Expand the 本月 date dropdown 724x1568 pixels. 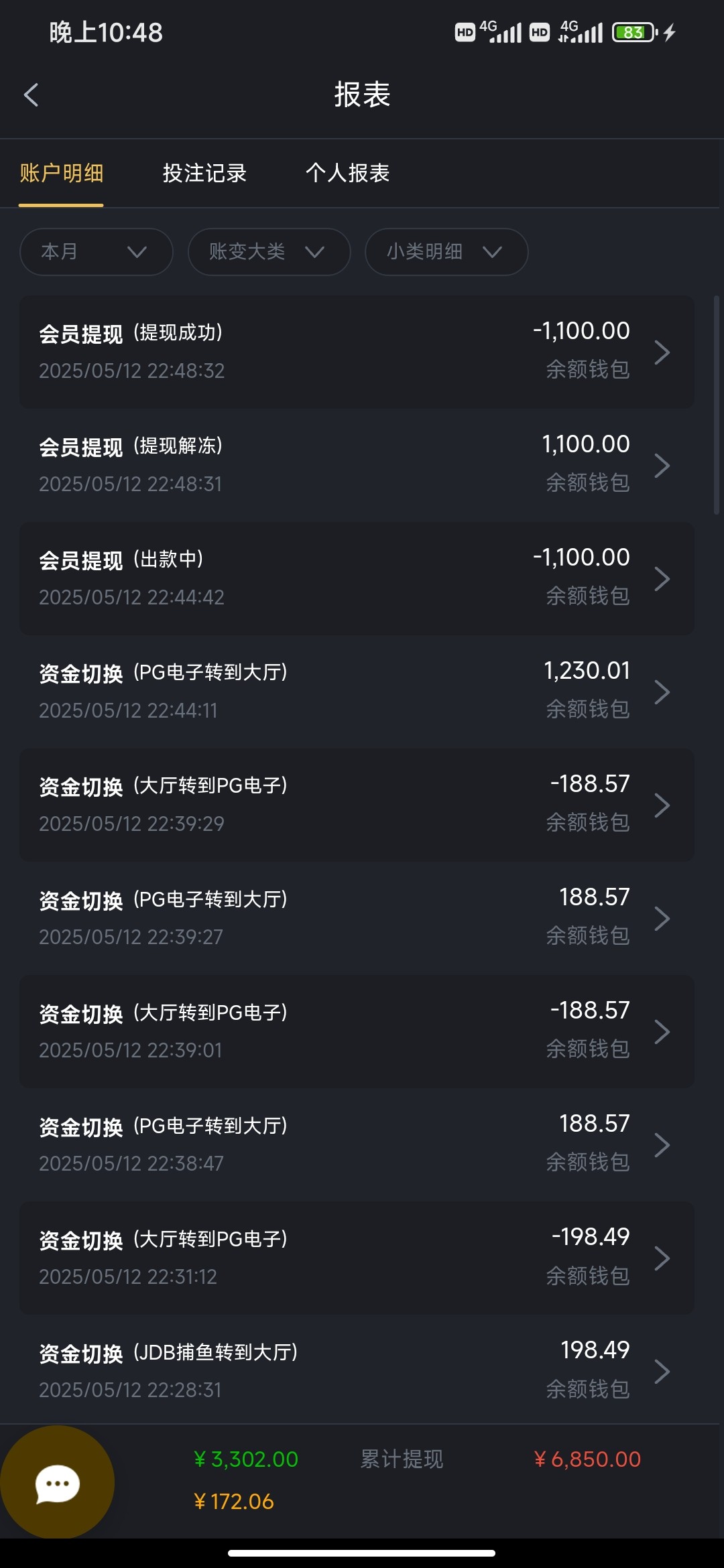coord(97,252)
